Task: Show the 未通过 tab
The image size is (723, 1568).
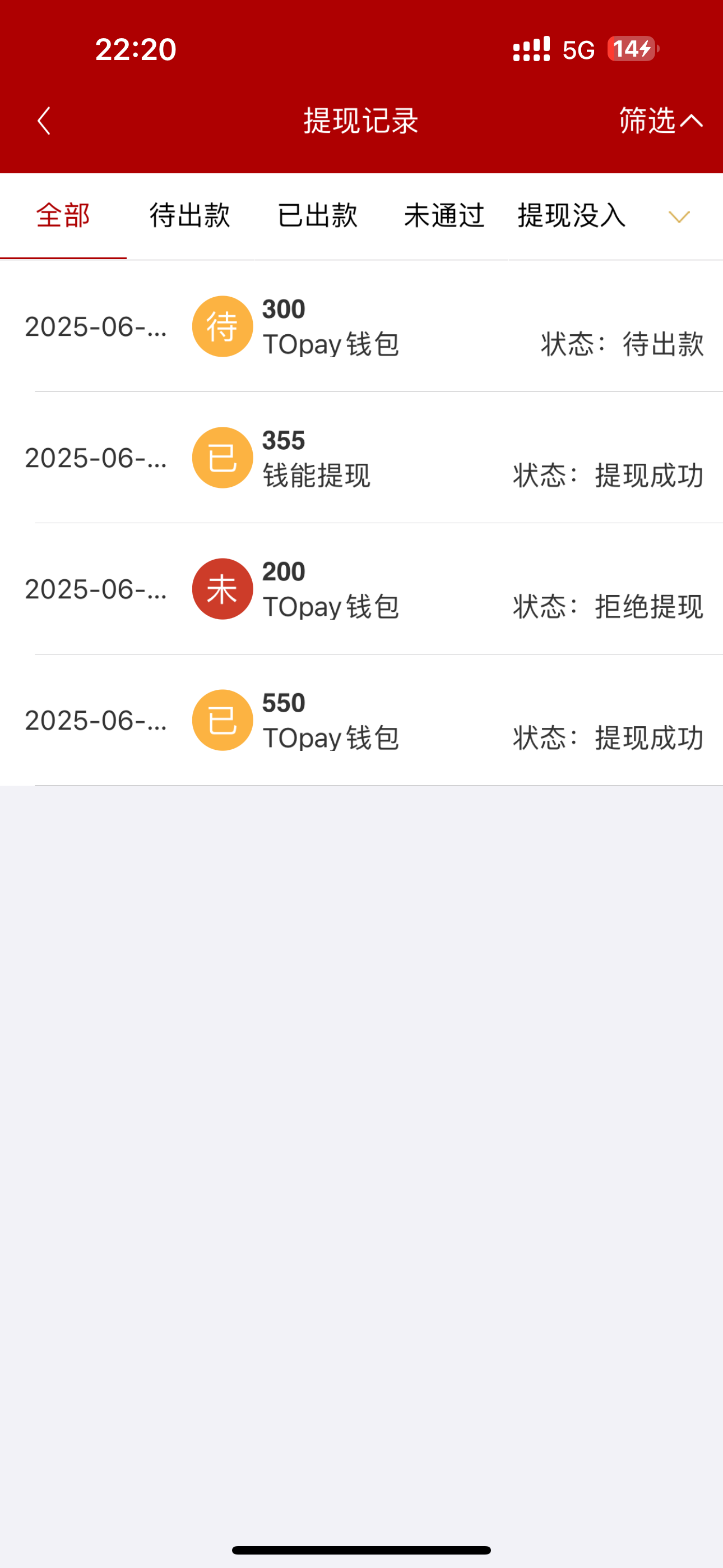Action: tap(444, 215)
